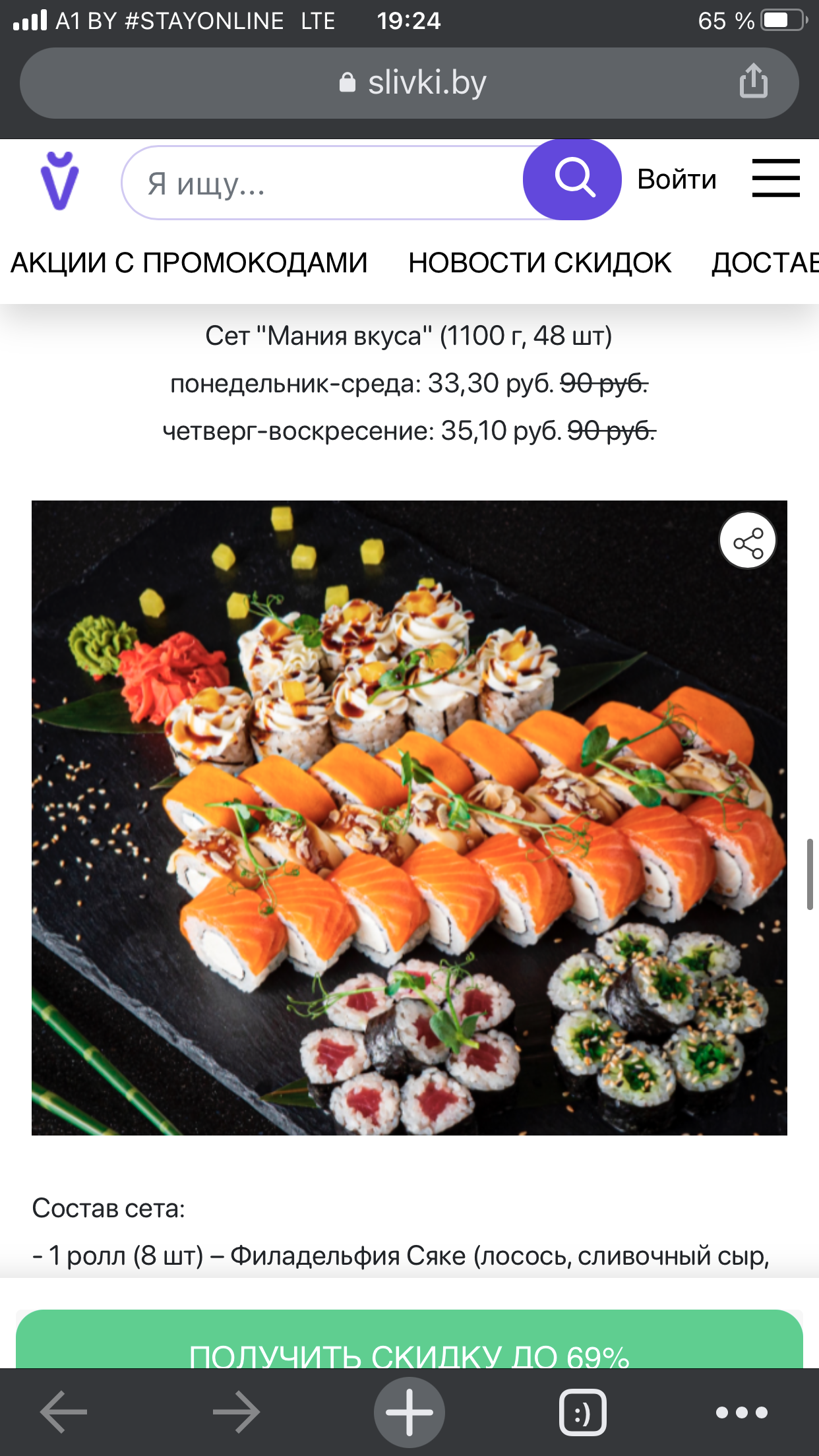Open the sushi set image
Viewport: 819px width, 1456px height.
409,818
